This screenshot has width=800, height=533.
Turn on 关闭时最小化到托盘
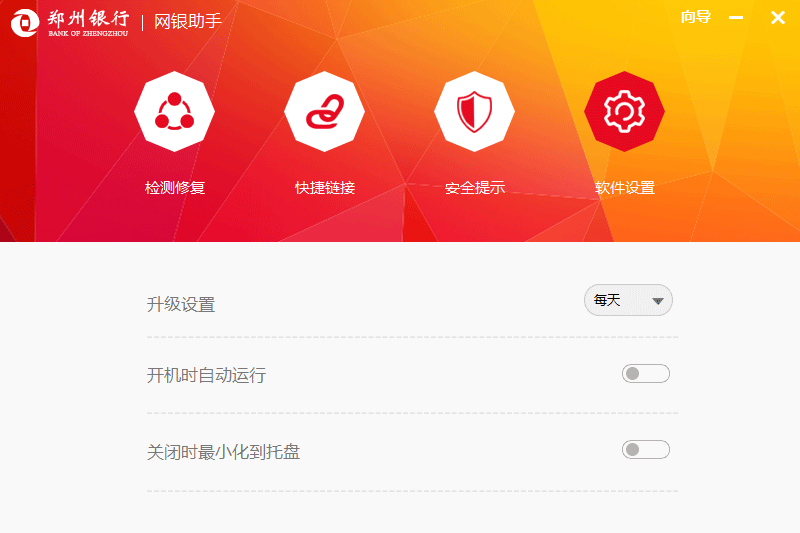coord(645,450)
